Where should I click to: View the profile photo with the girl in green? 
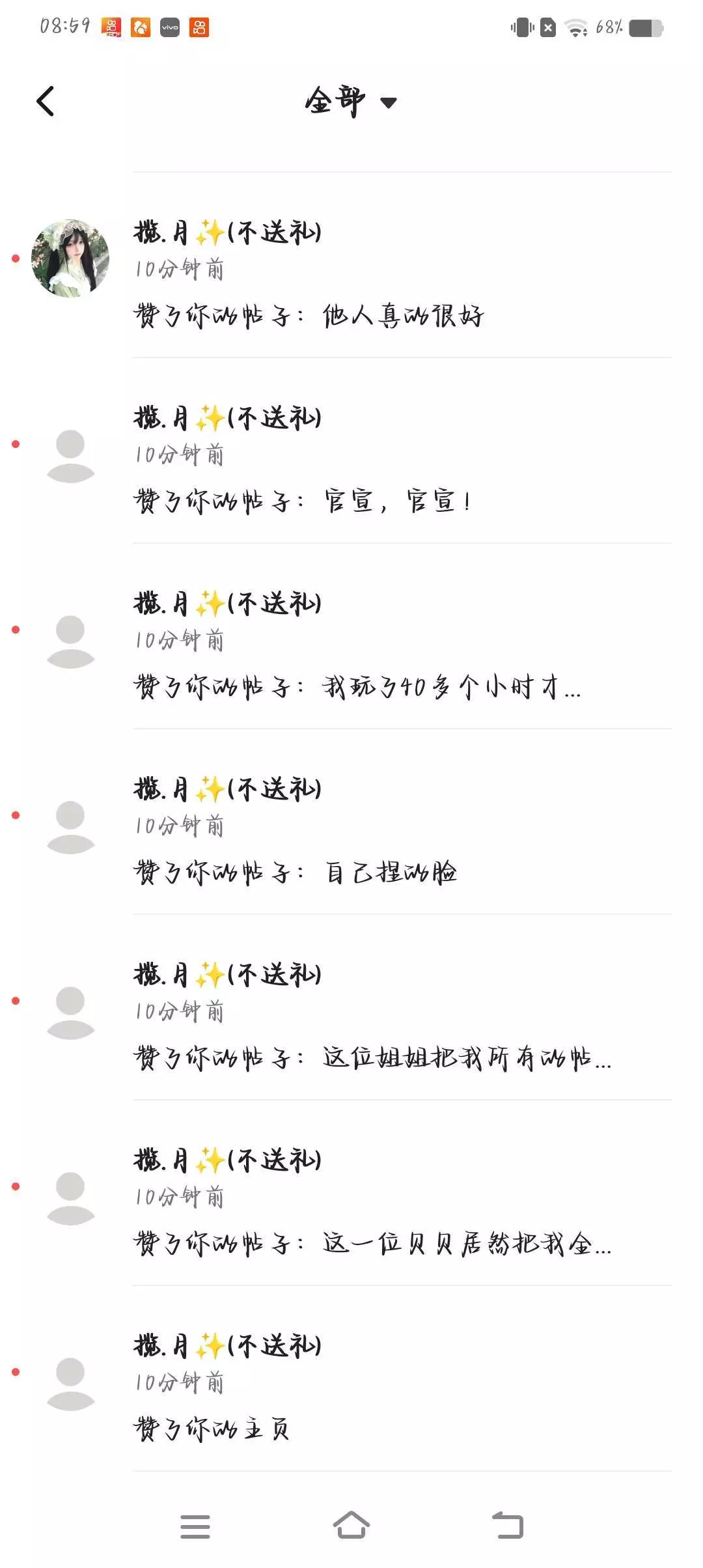70,259
